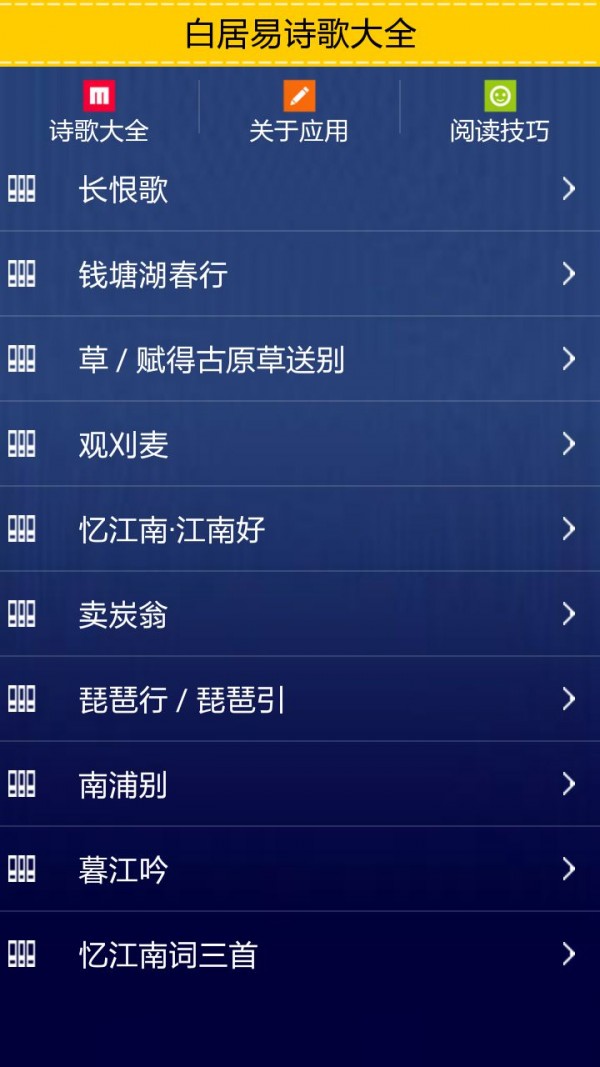Viewport: 600px width, 1067px height.
Task: View the poem 观刈麦
Action: [x=300, y=444]
